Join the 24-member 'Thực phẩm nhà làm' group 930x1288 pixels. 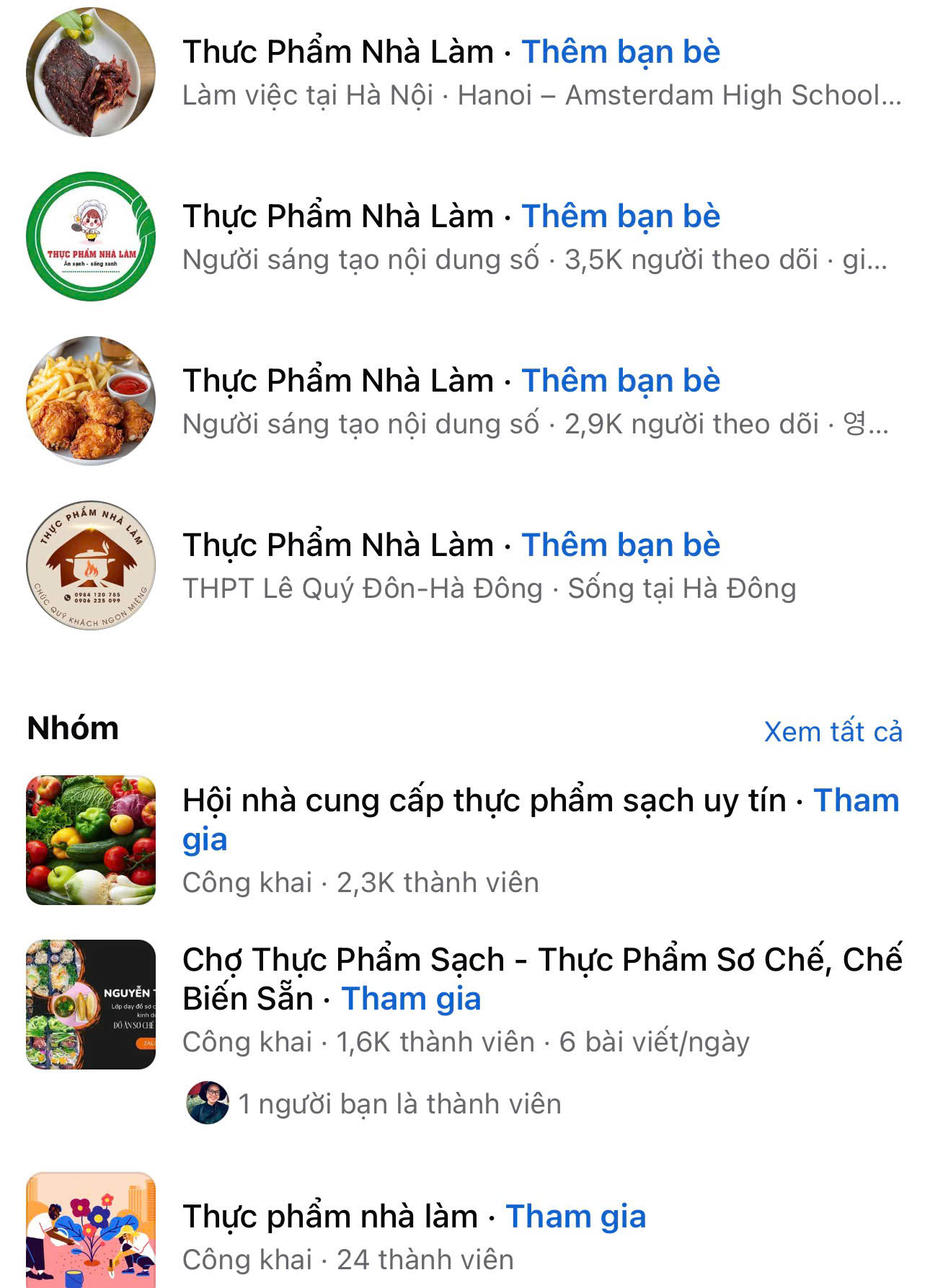(575, 1217)
